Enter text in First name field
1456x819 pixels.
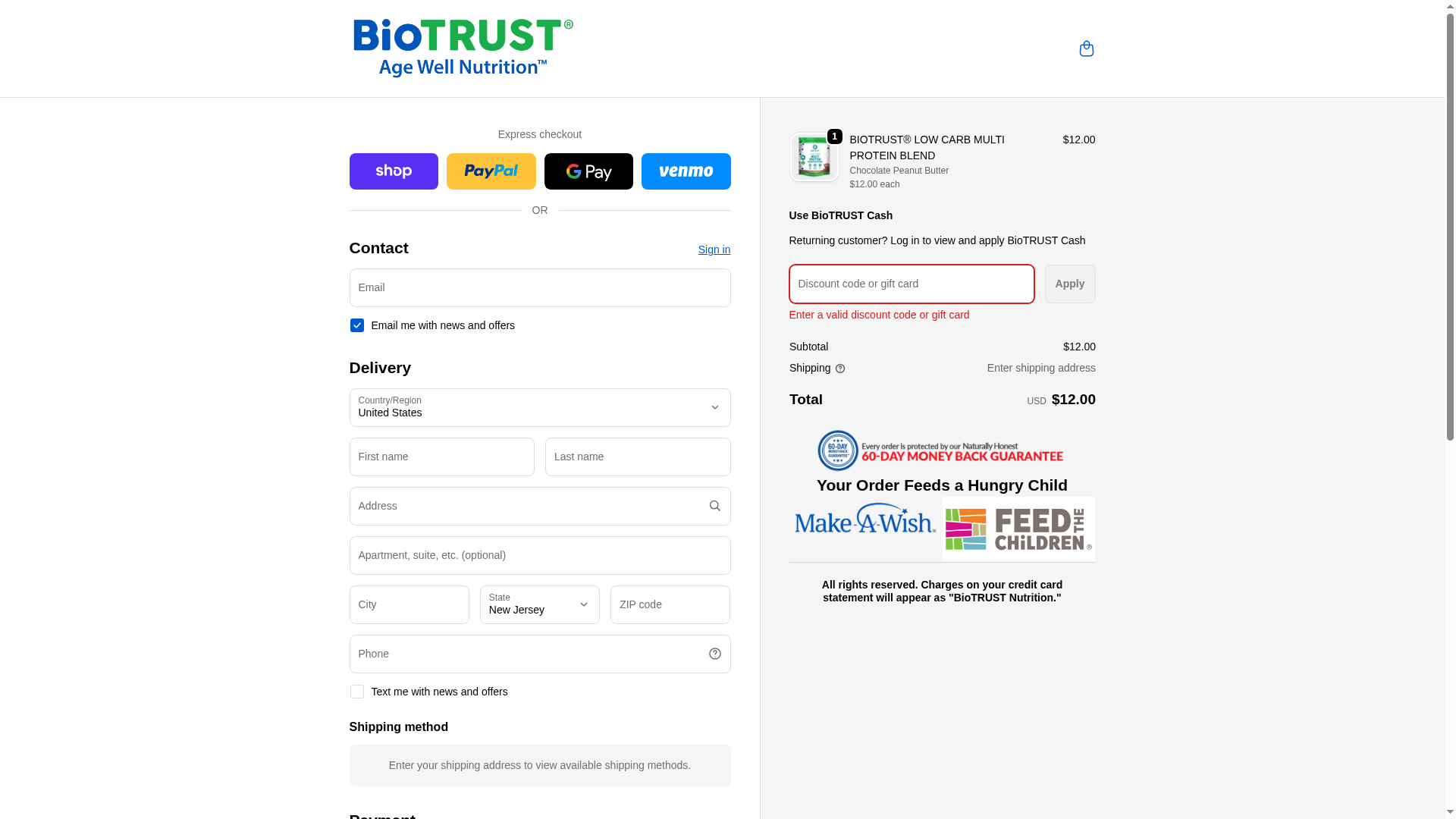tap(441, 457)
